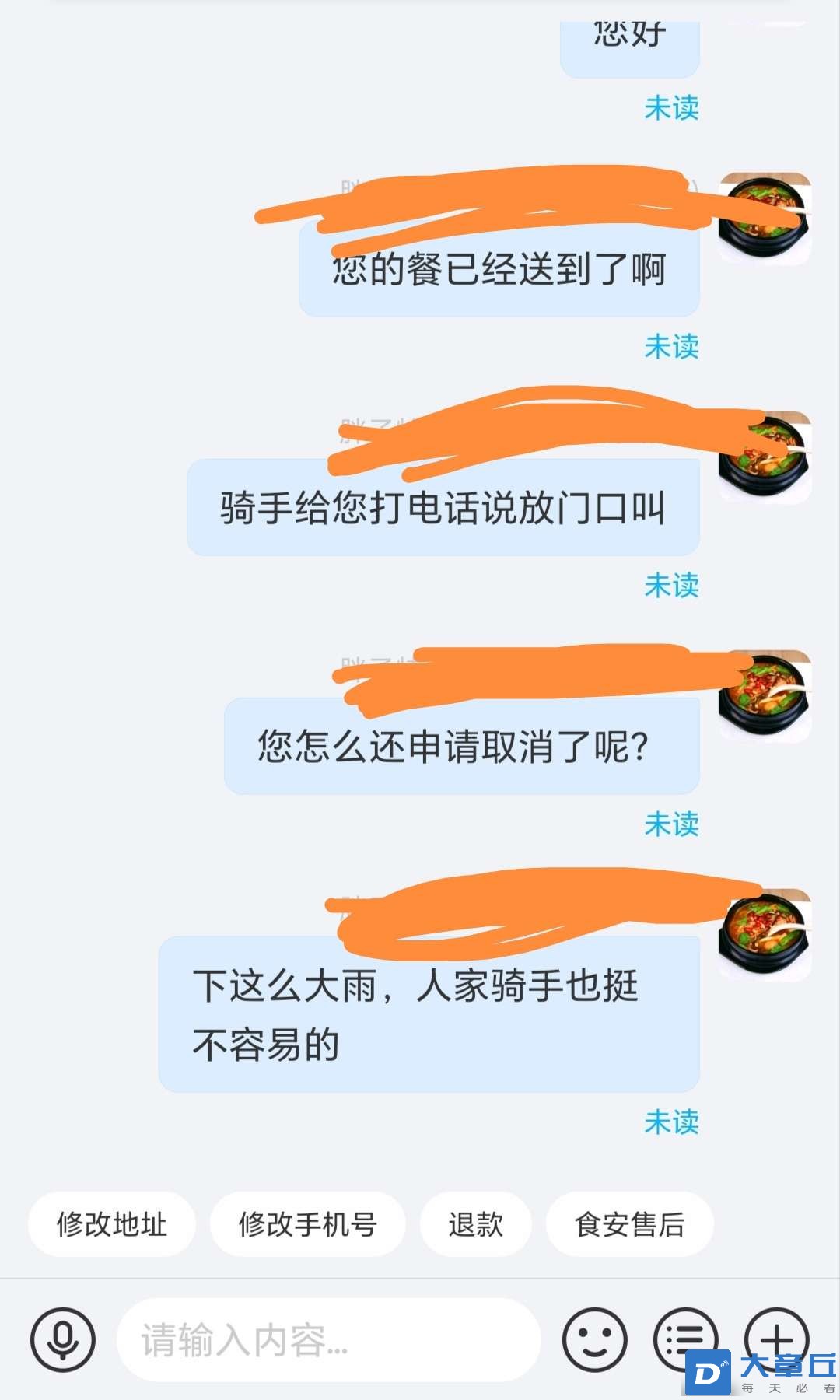Focus the 请输入内容 message field
The image size is (840, 1400).
coord(328,1340)
